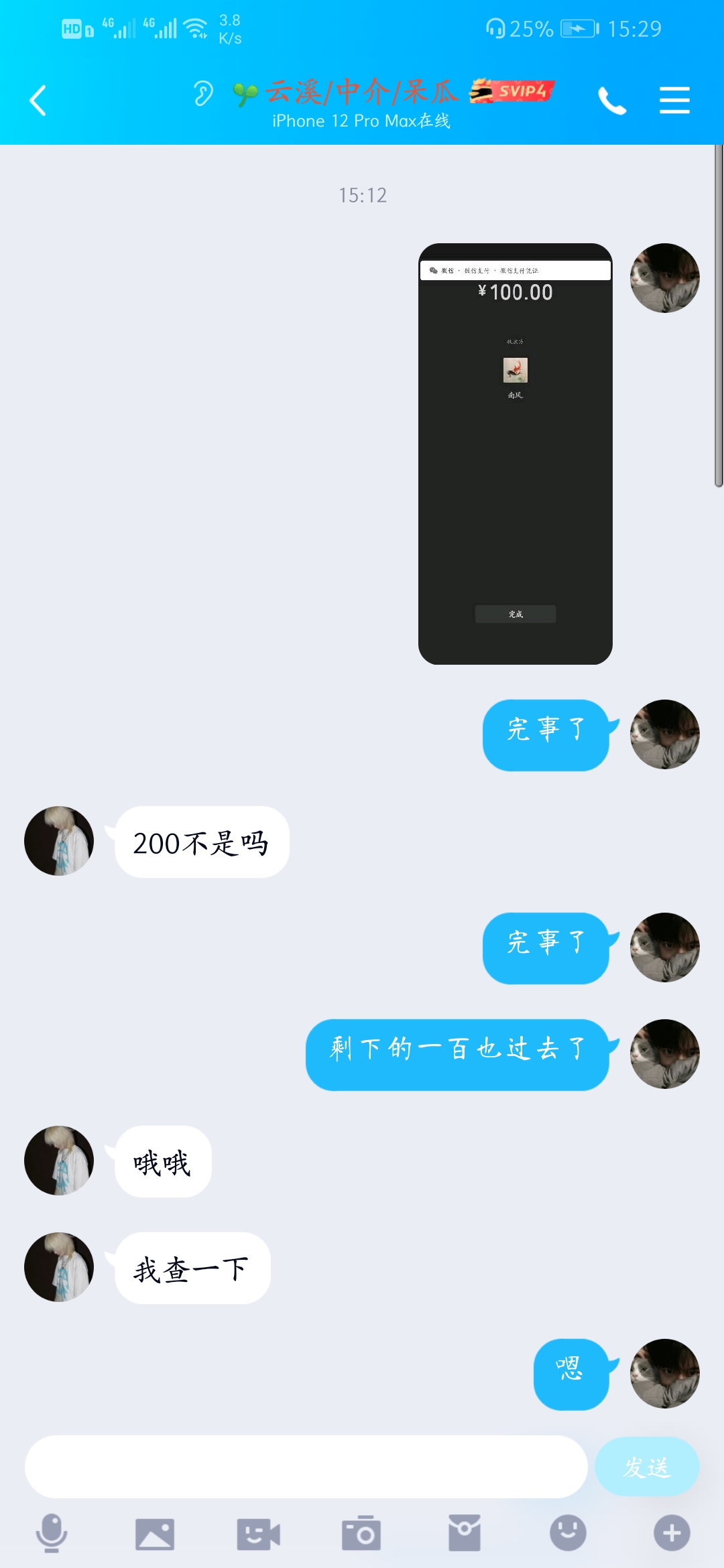Open more attachment options plus button
This screenshot has width=724, height=1568.
672,1533
